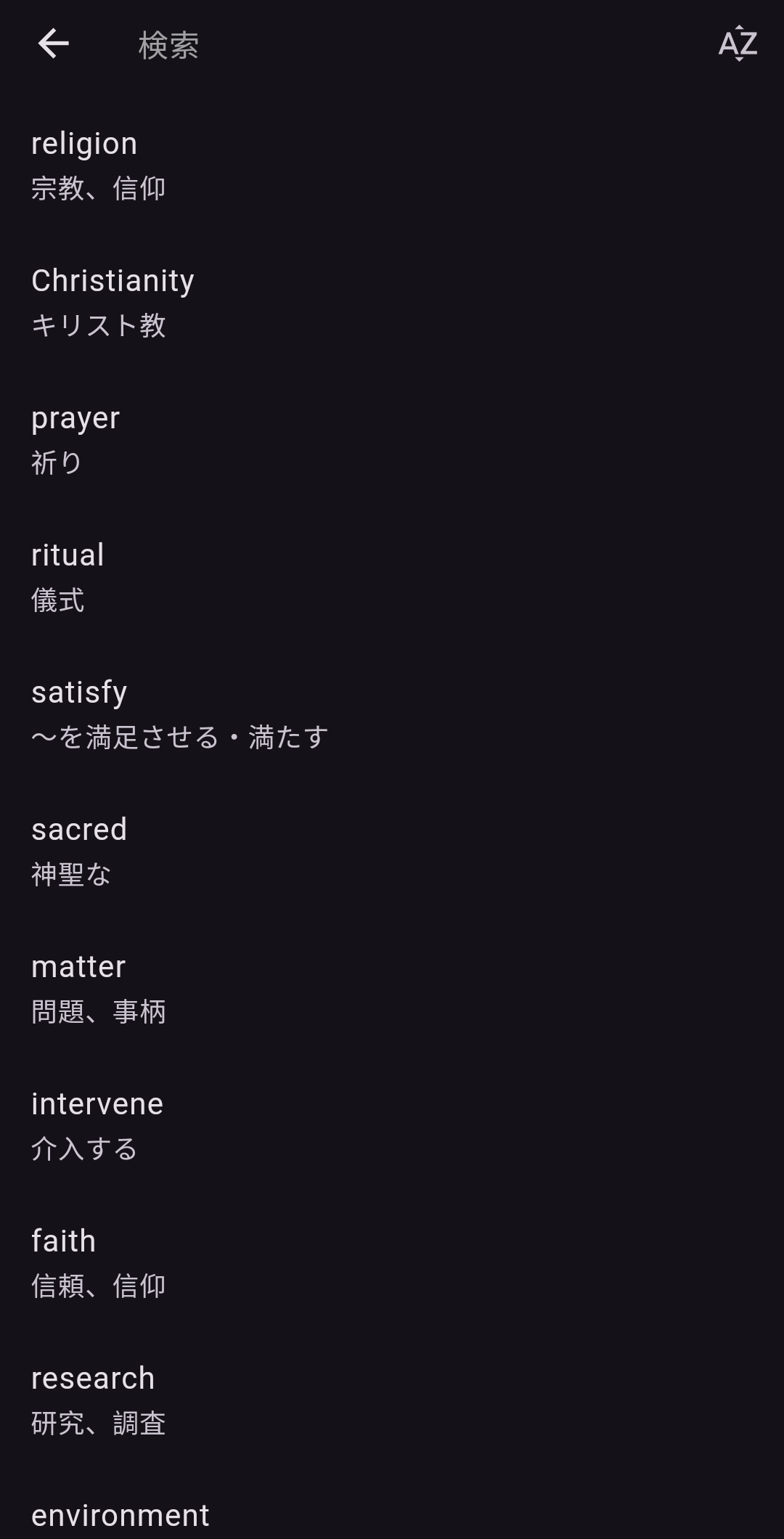Image resolution: width=784 pixels, height=1539 pixels.
Task: Go back using the arrow icon
Action: click(53, 44)
